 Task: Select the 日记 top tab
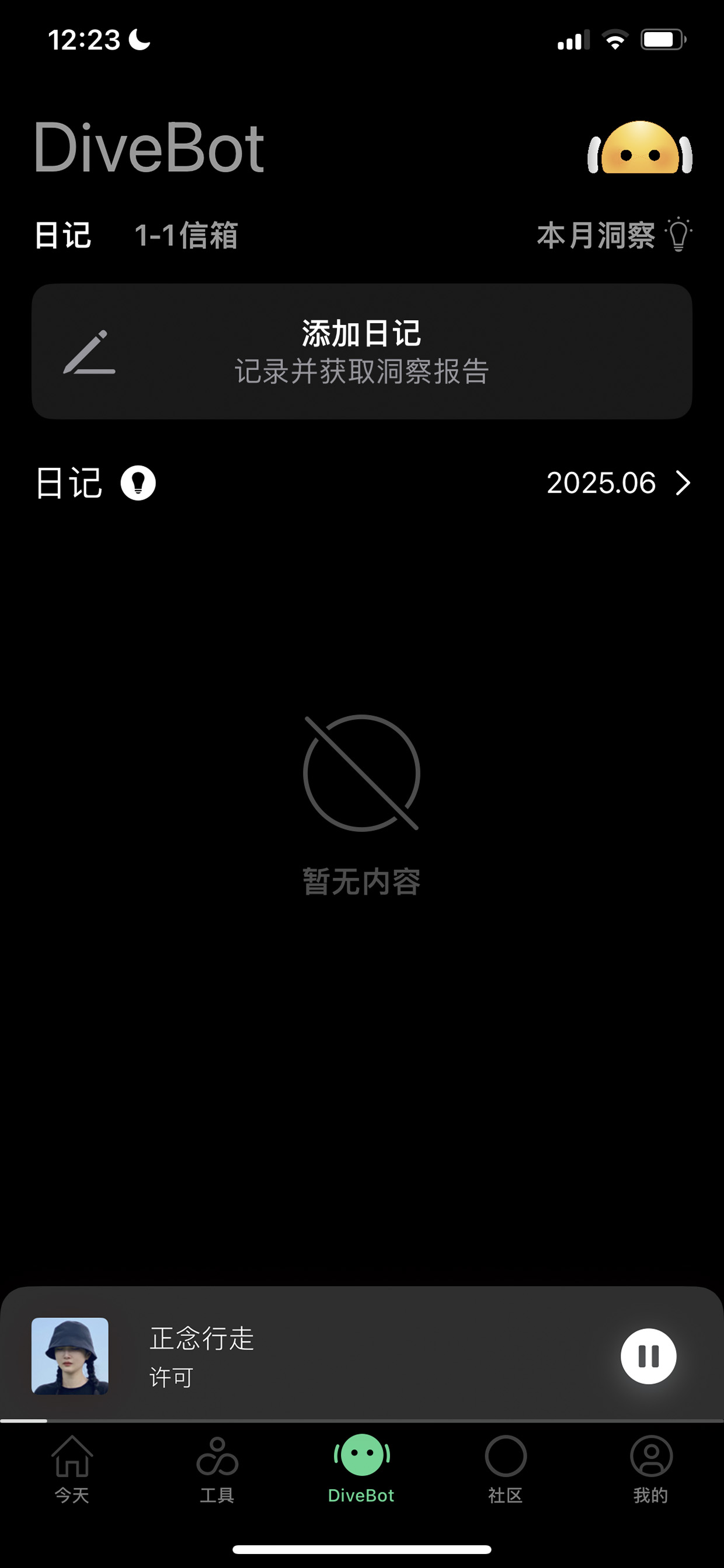coord(62,235)
